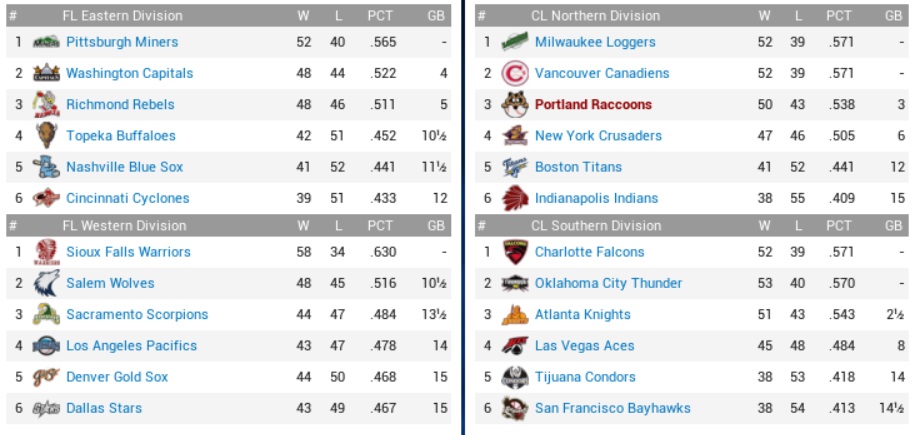Open New York Crusaders from the standings
Screen dimensions: 917x435
(598, 136)
